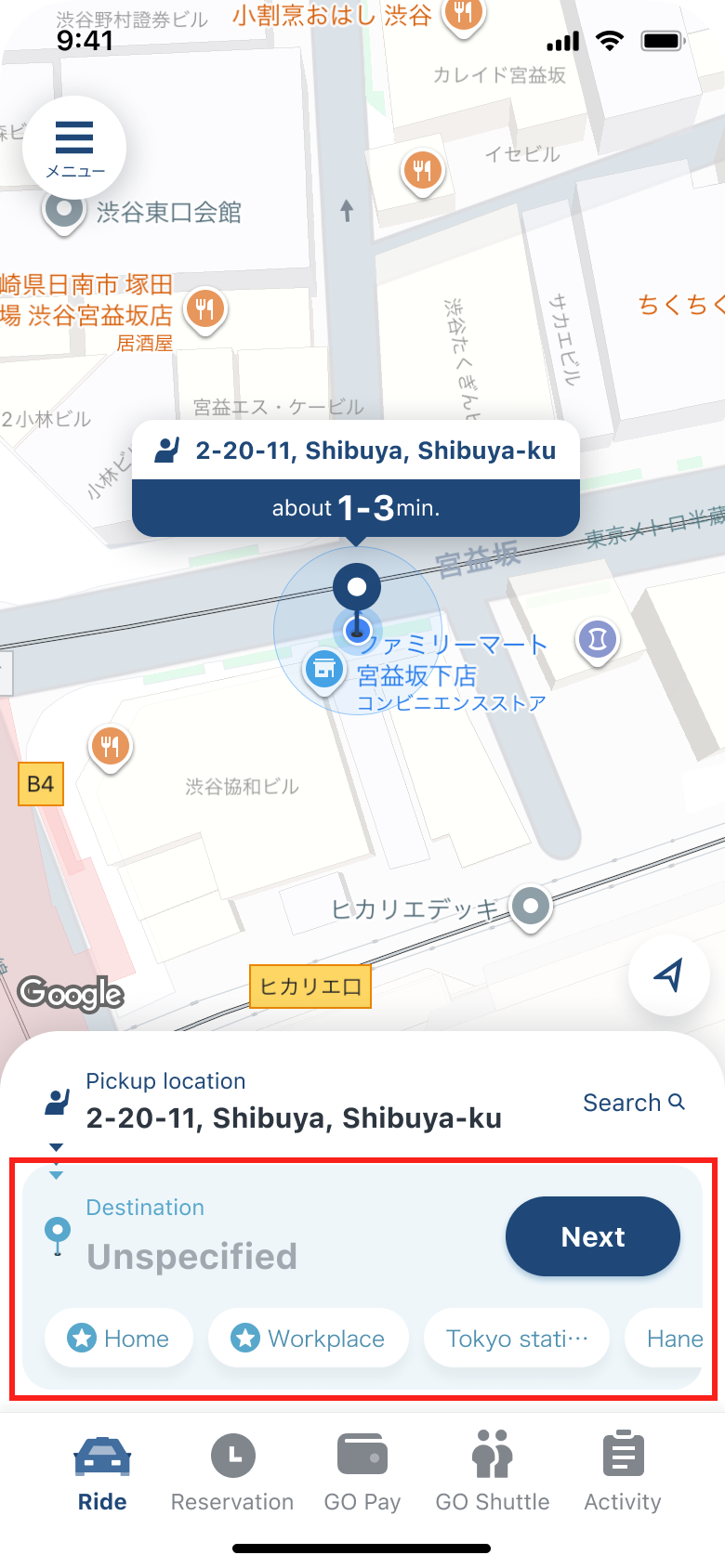The width and height of the screenshot is (725, 1568).
Task: Recenter map on my current location
Action: 669,974
